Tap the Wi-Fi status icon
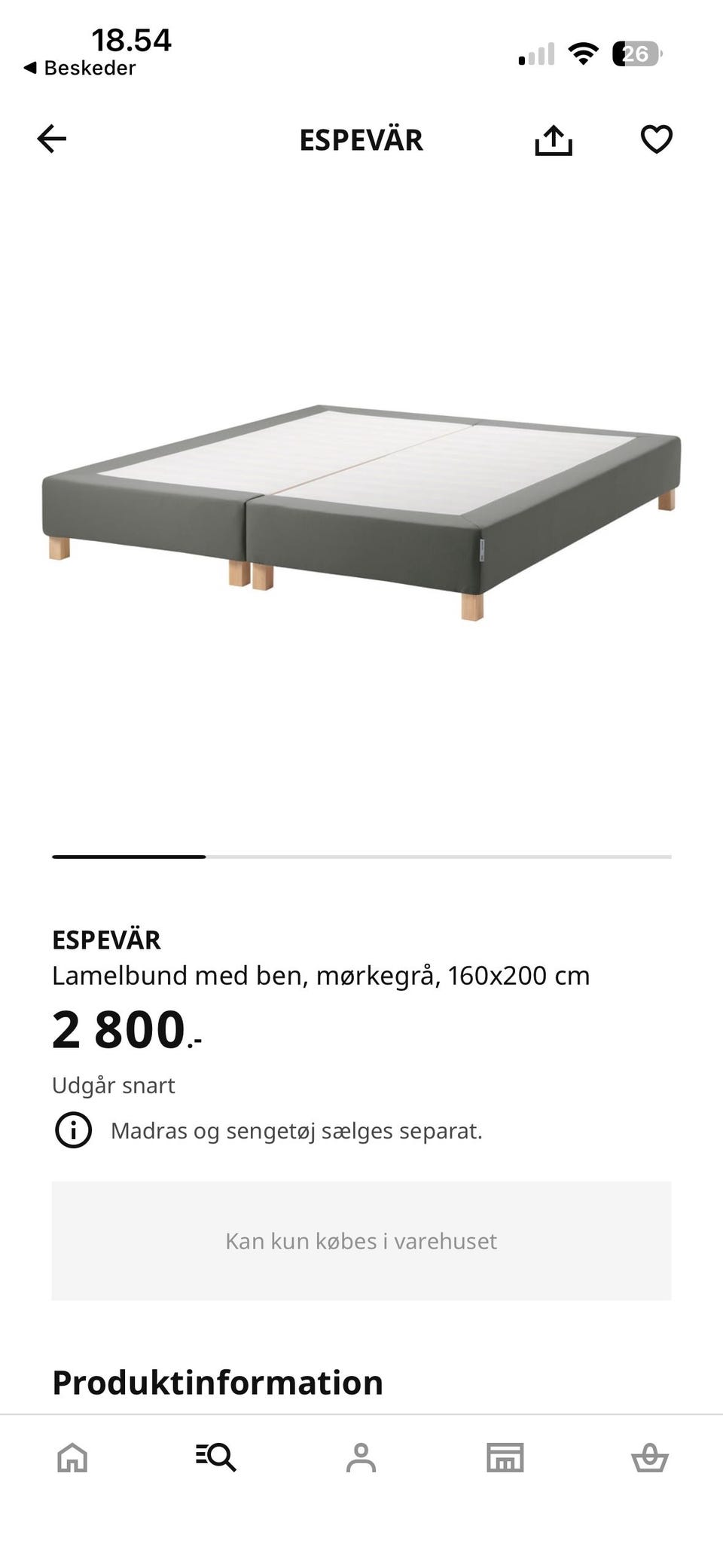This screenshot has height=1568, width=723. 583,53
